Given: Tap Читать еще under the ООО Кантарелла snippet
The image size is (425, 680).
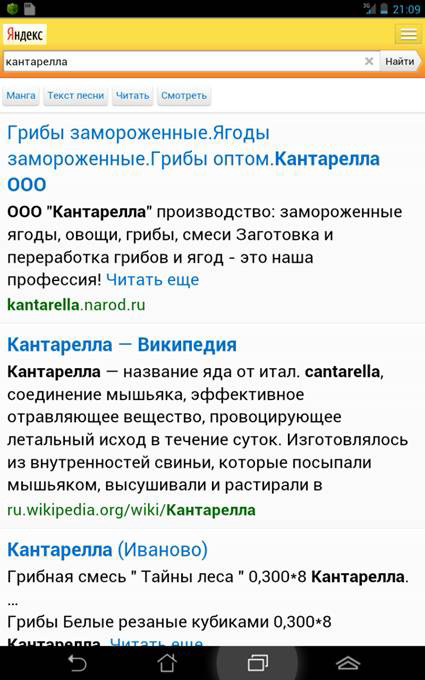Looking at the screenshot, I should click(153, 280).
